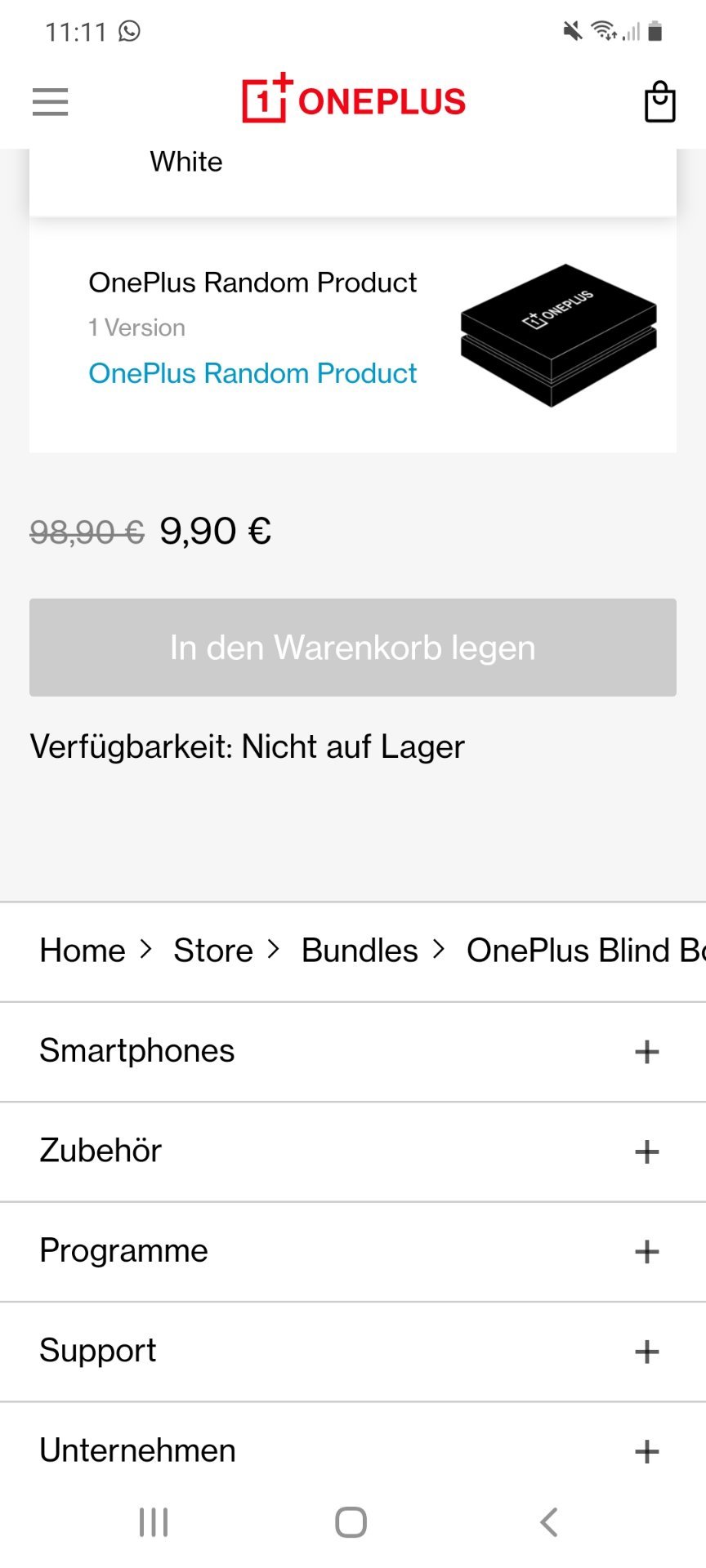Expand the Programme section

pyautogui.click(x=353, y=1252)
